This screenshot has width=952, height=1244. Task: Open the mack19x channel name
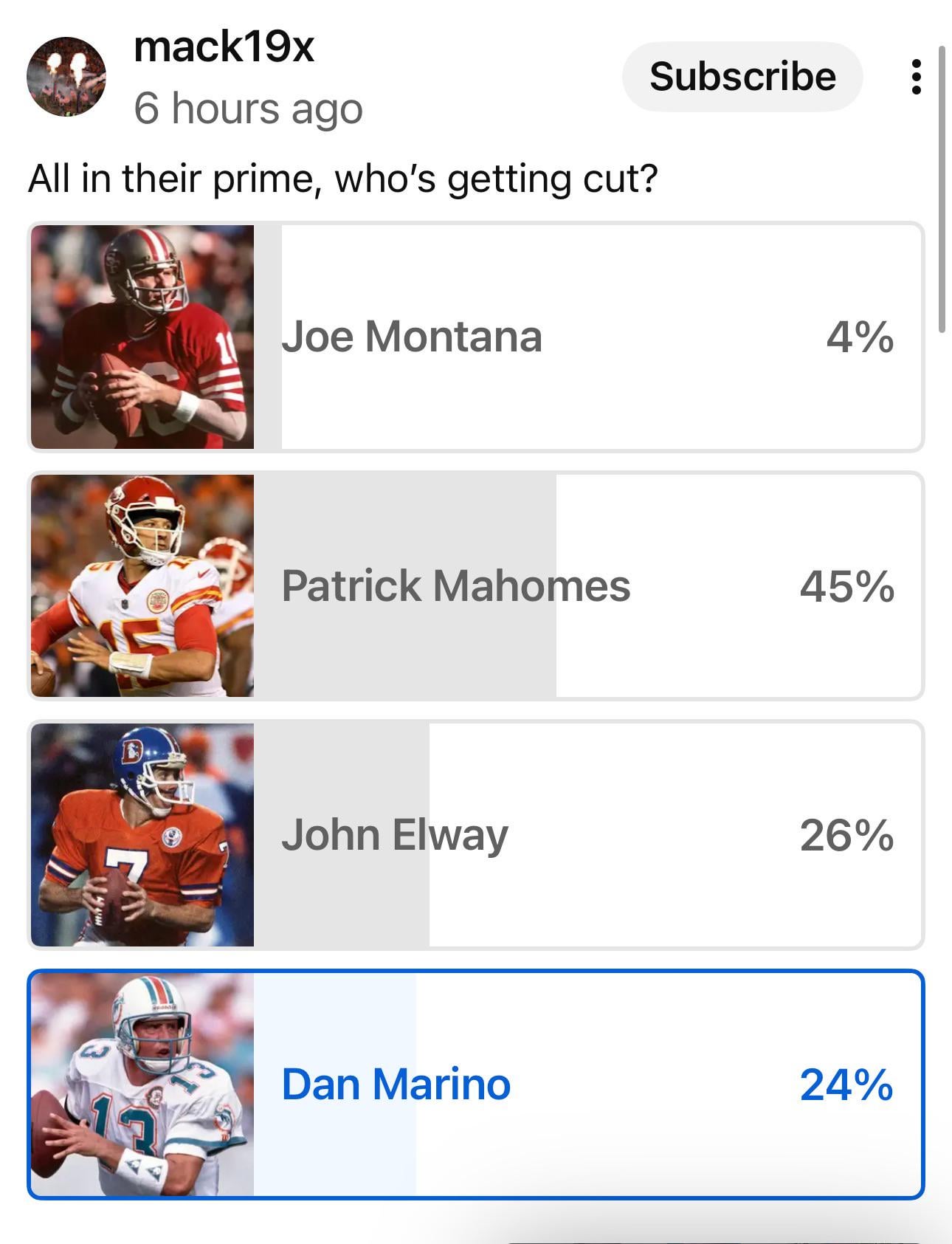pyautogui.click(x=224, y=47)
